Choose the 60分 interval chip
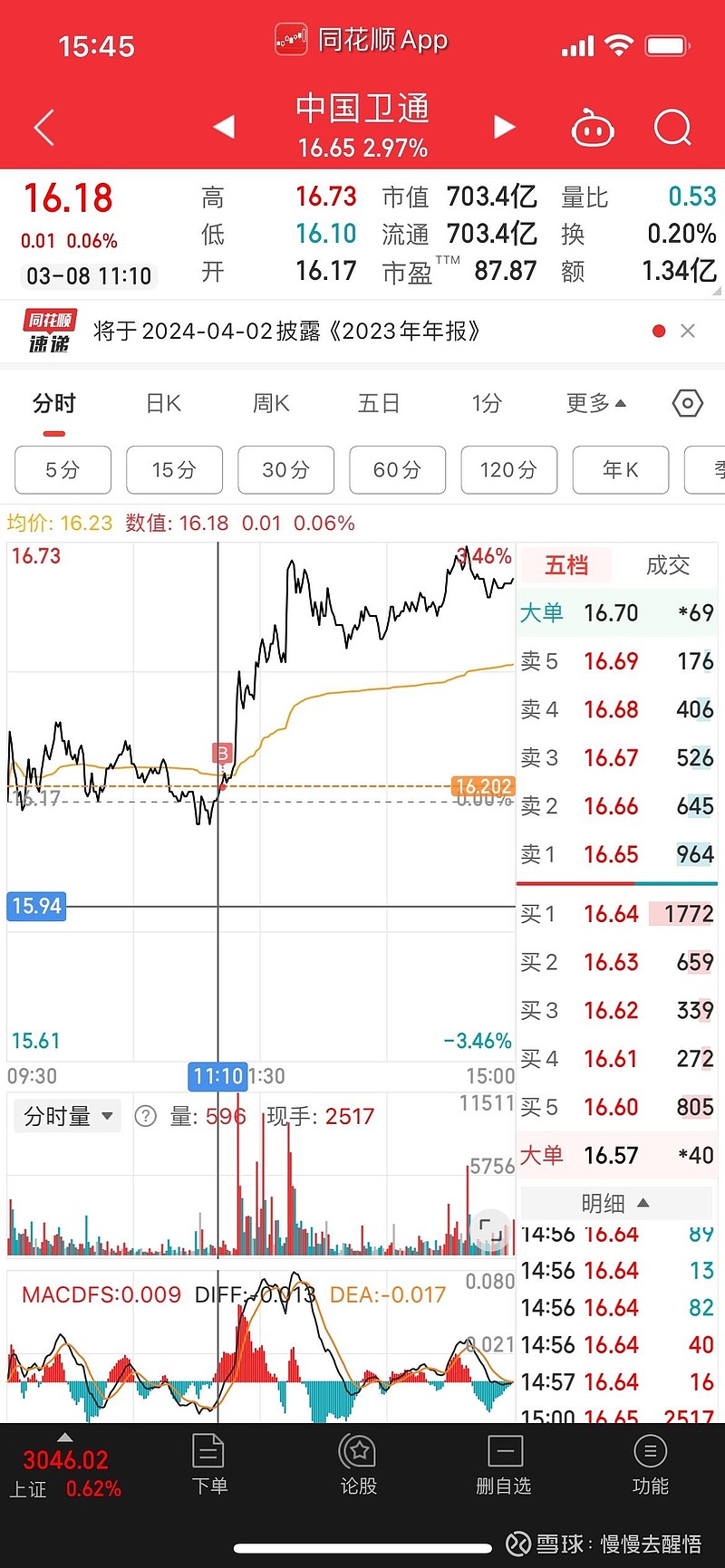 tap(397, 470)
